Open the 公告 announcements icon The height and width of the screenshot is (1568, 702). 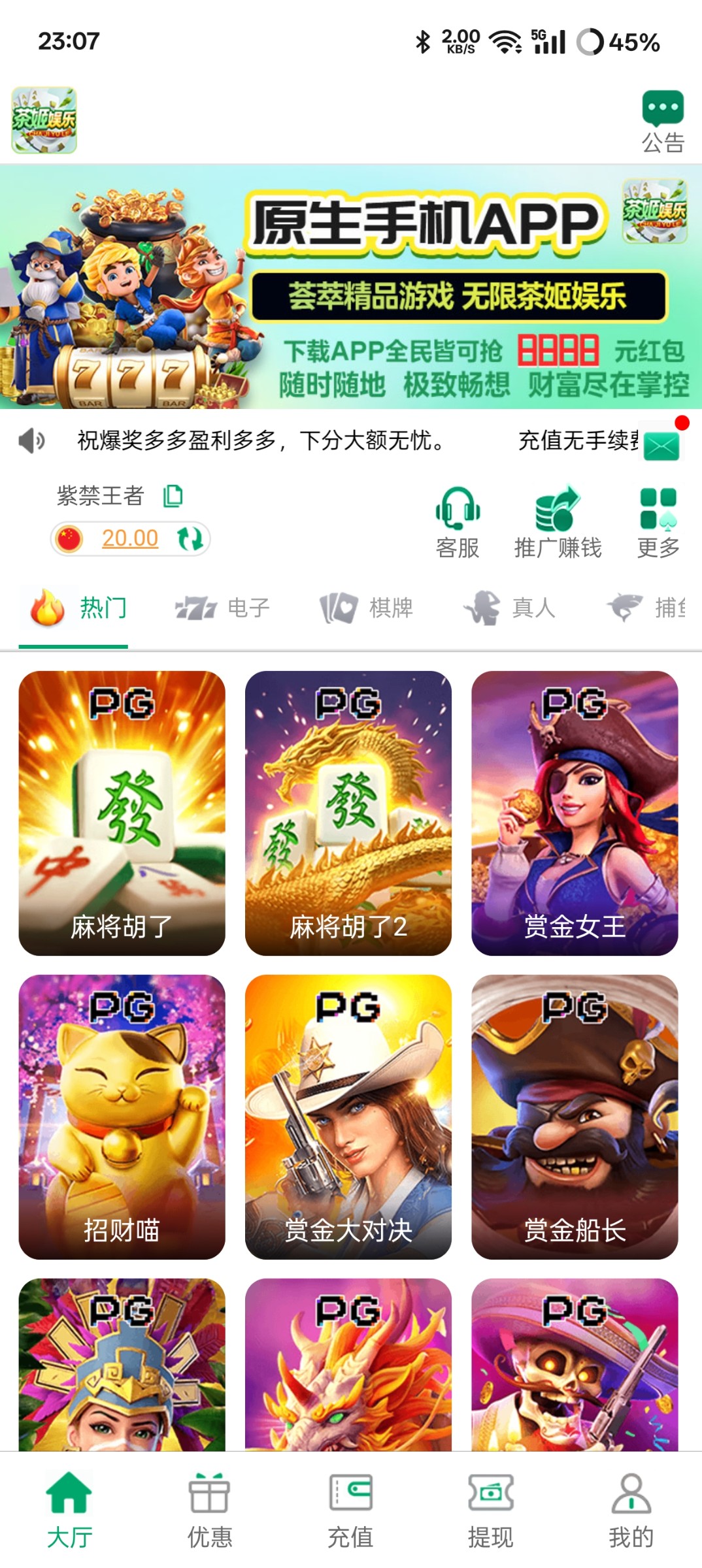click(662, 122)
